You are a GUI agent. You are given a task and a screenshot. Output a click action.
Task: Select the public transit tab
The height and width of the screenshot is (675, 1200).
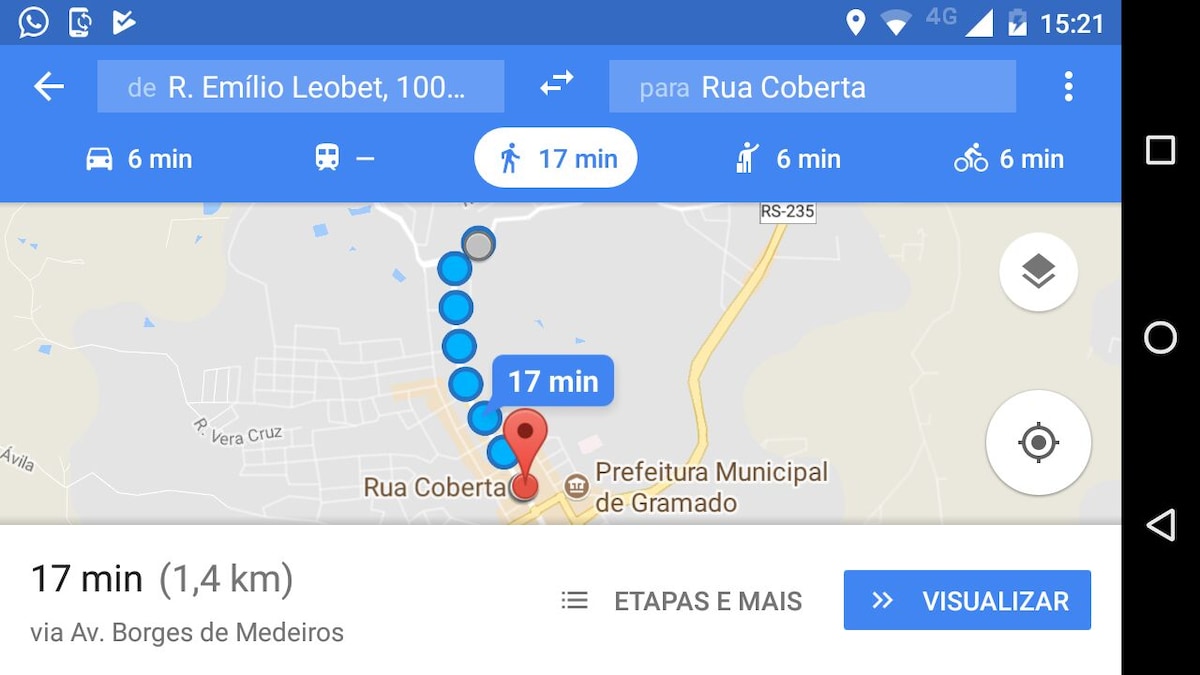point(343,159)
